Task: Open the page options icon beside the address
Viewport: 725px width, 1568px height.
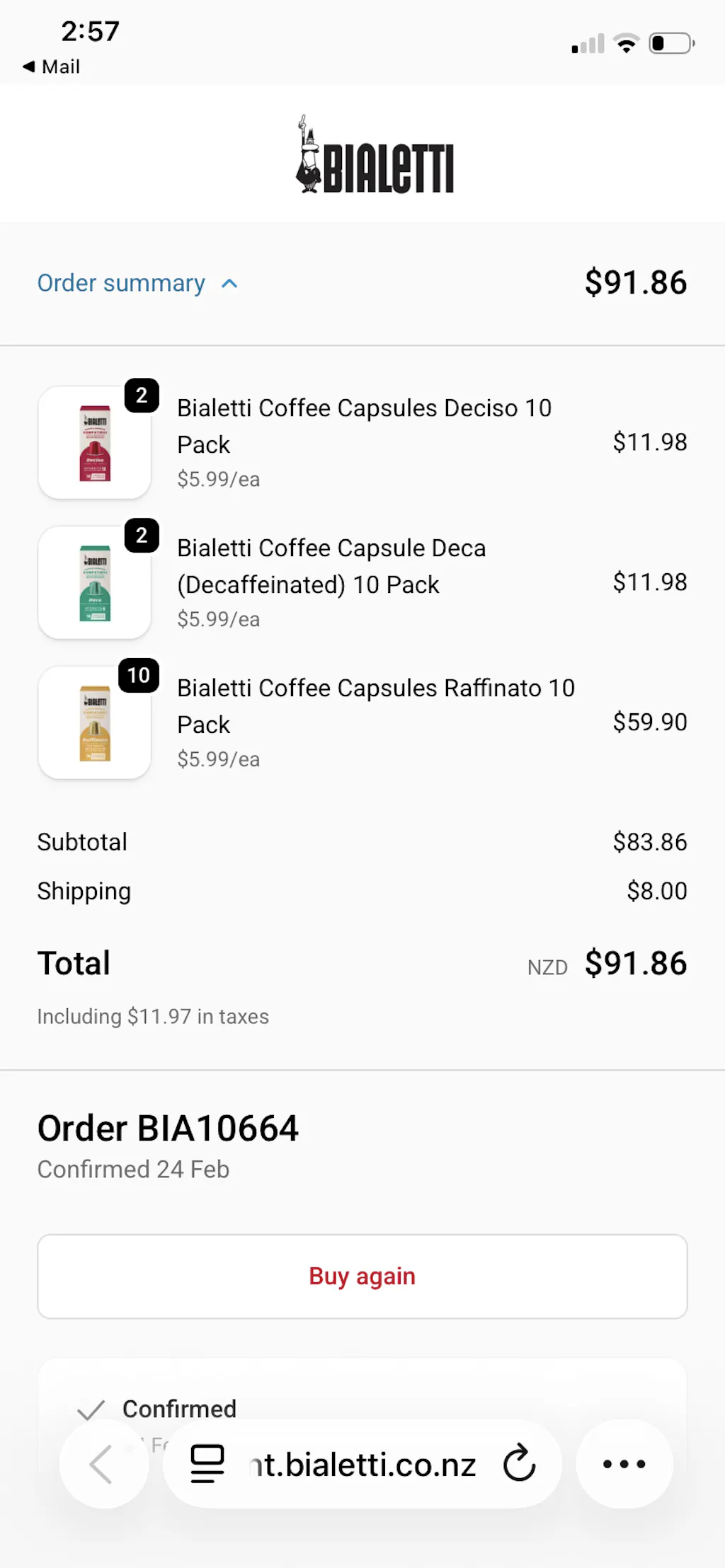Action: coord(207,1464)
